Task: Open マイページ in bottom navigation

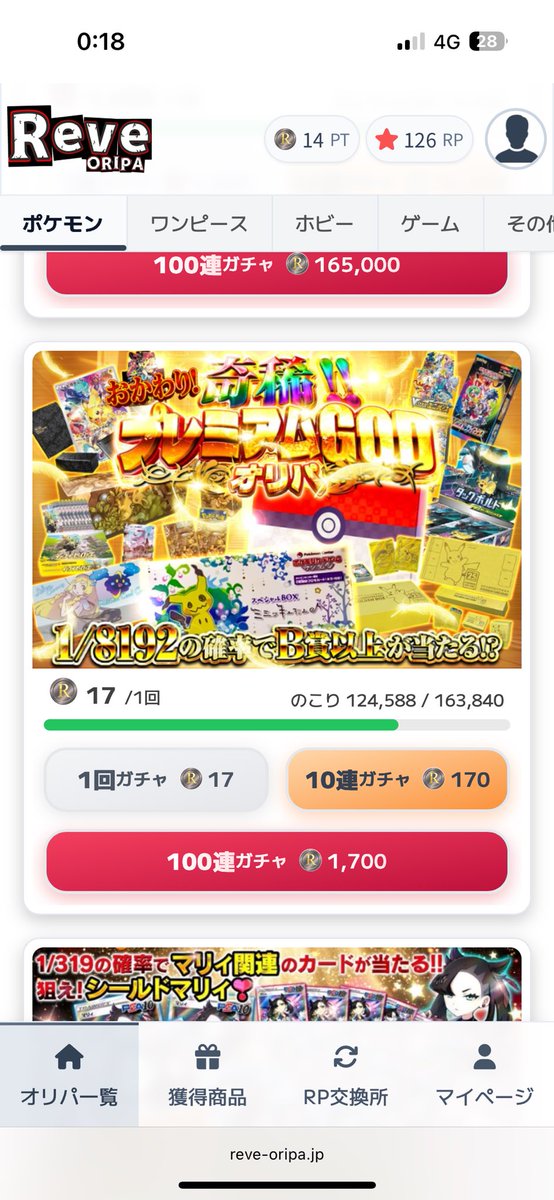Action: pyautogui.click(x=484, y=1075)
